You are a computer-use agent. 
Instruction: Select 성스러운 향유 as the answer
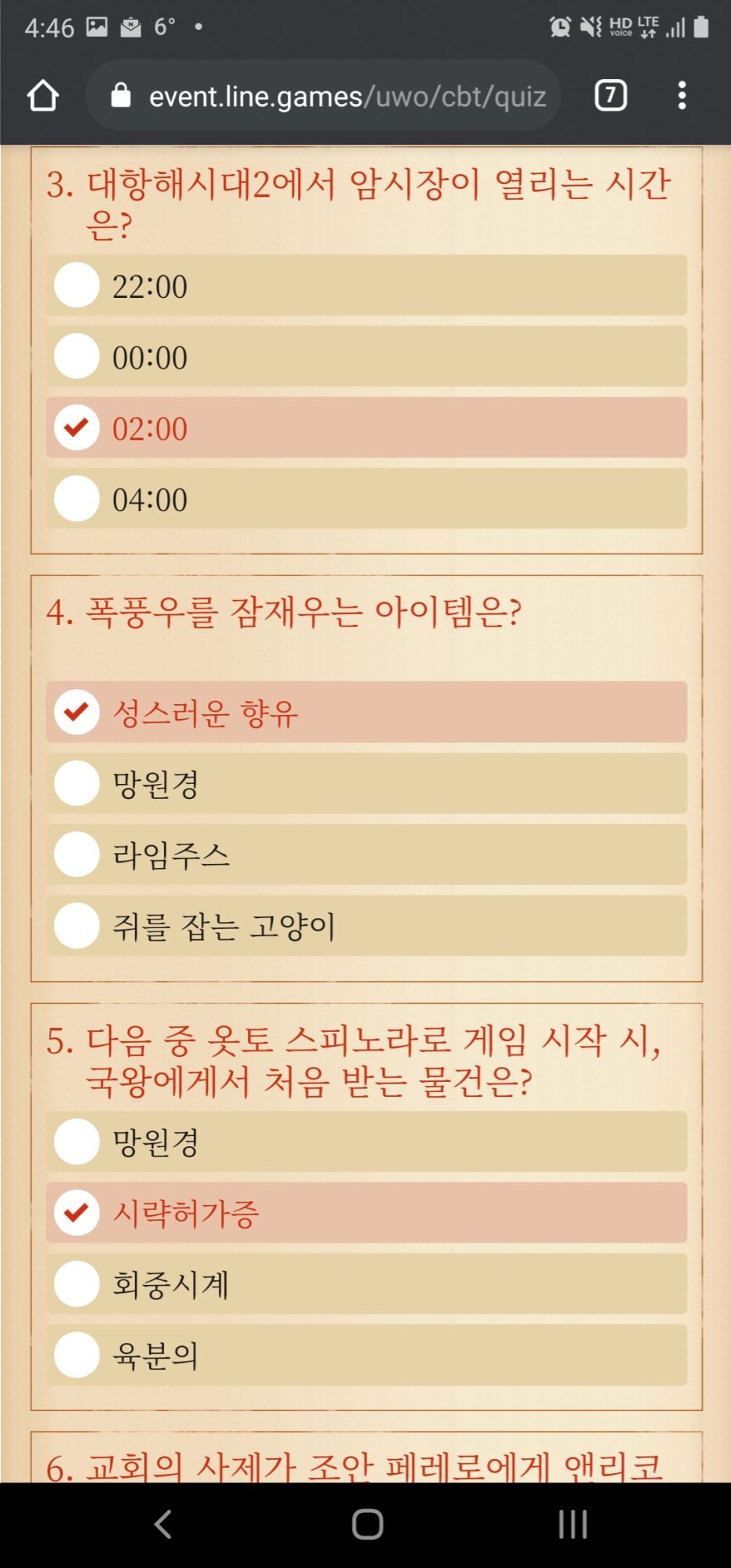click(366, 712)
